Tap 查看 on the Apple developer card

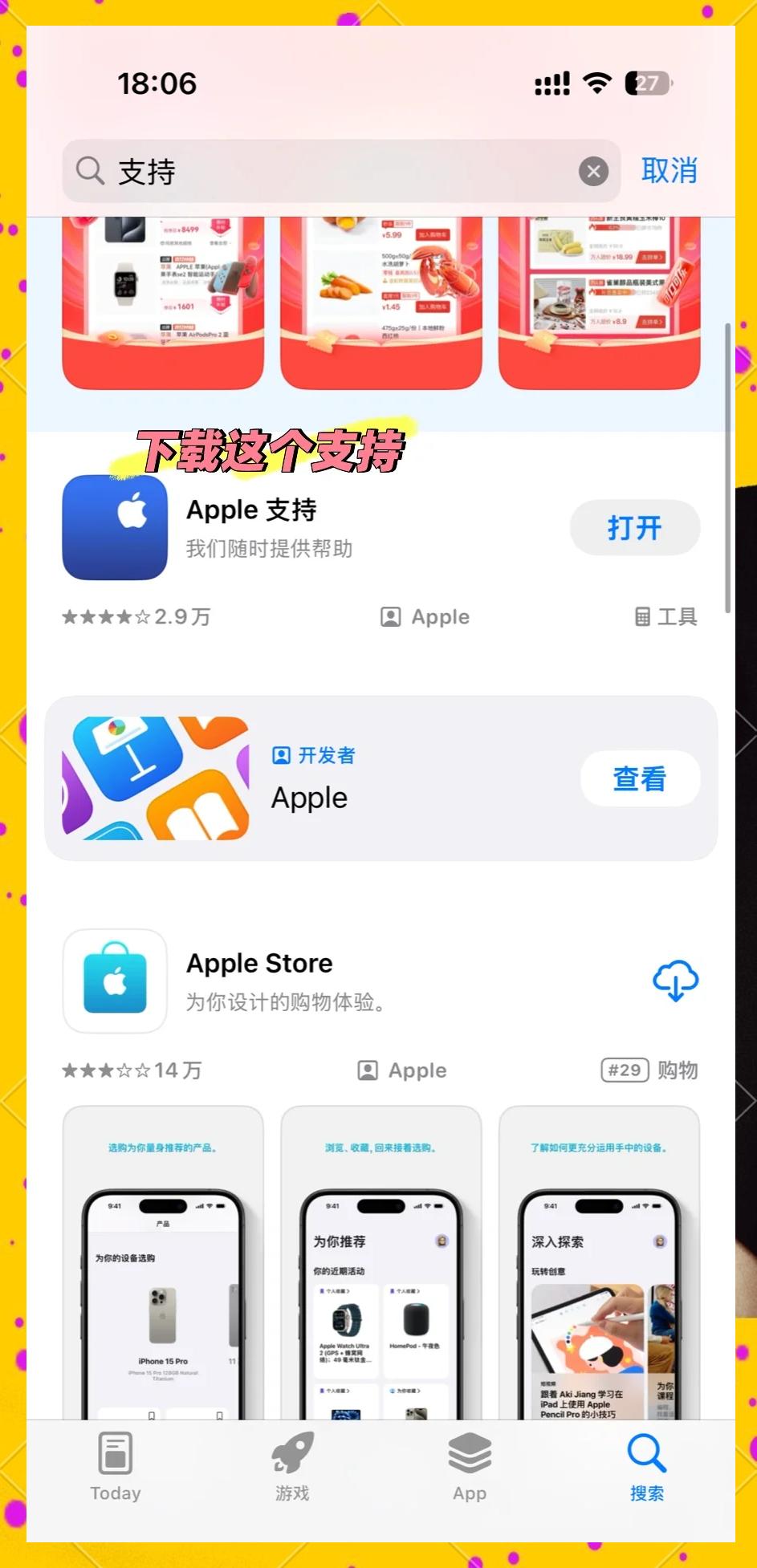pos(640,778)
